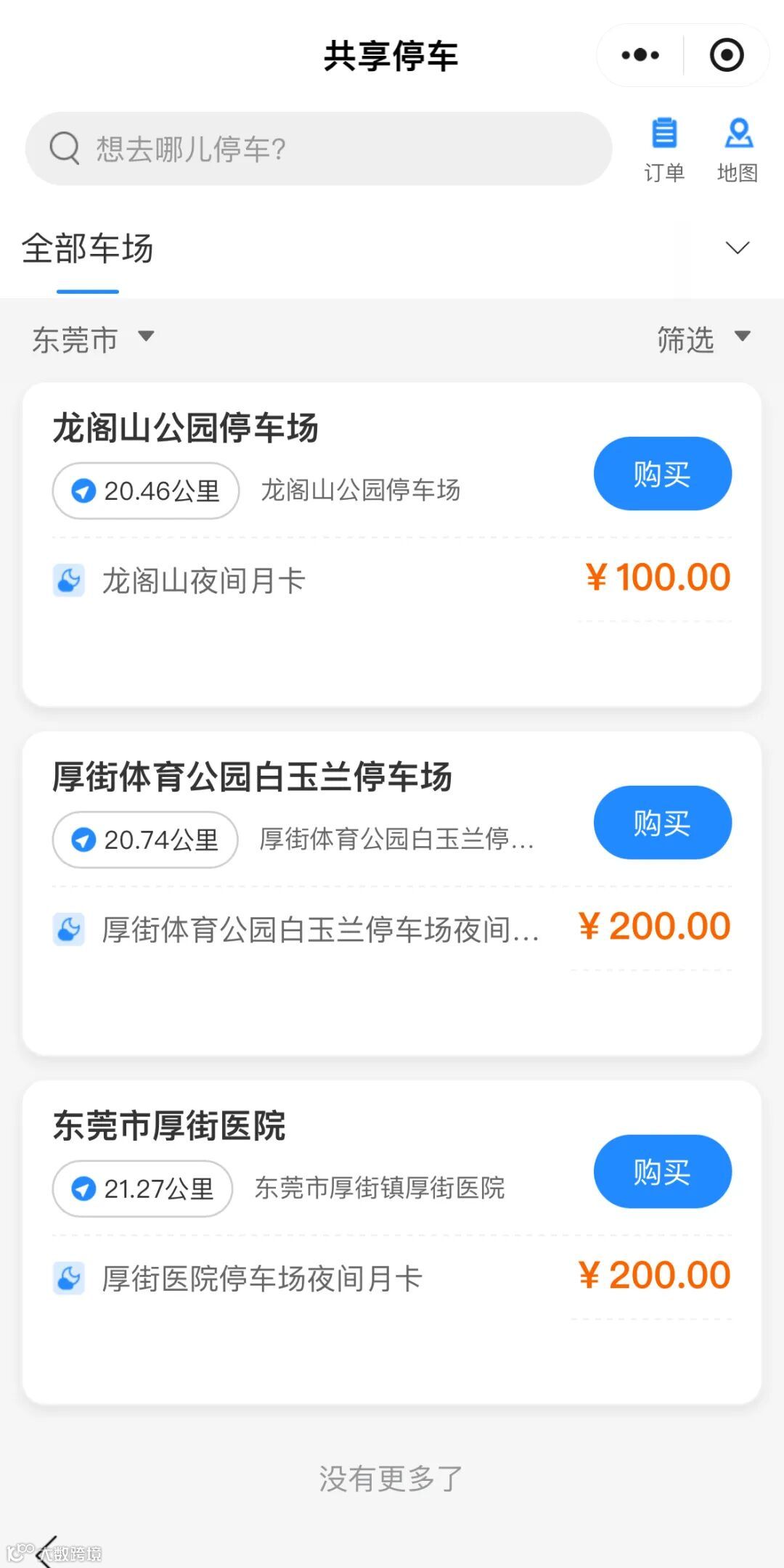Expand the parking category chevron
This screenshot has height=1568, width=784.
tap(737, 248)
